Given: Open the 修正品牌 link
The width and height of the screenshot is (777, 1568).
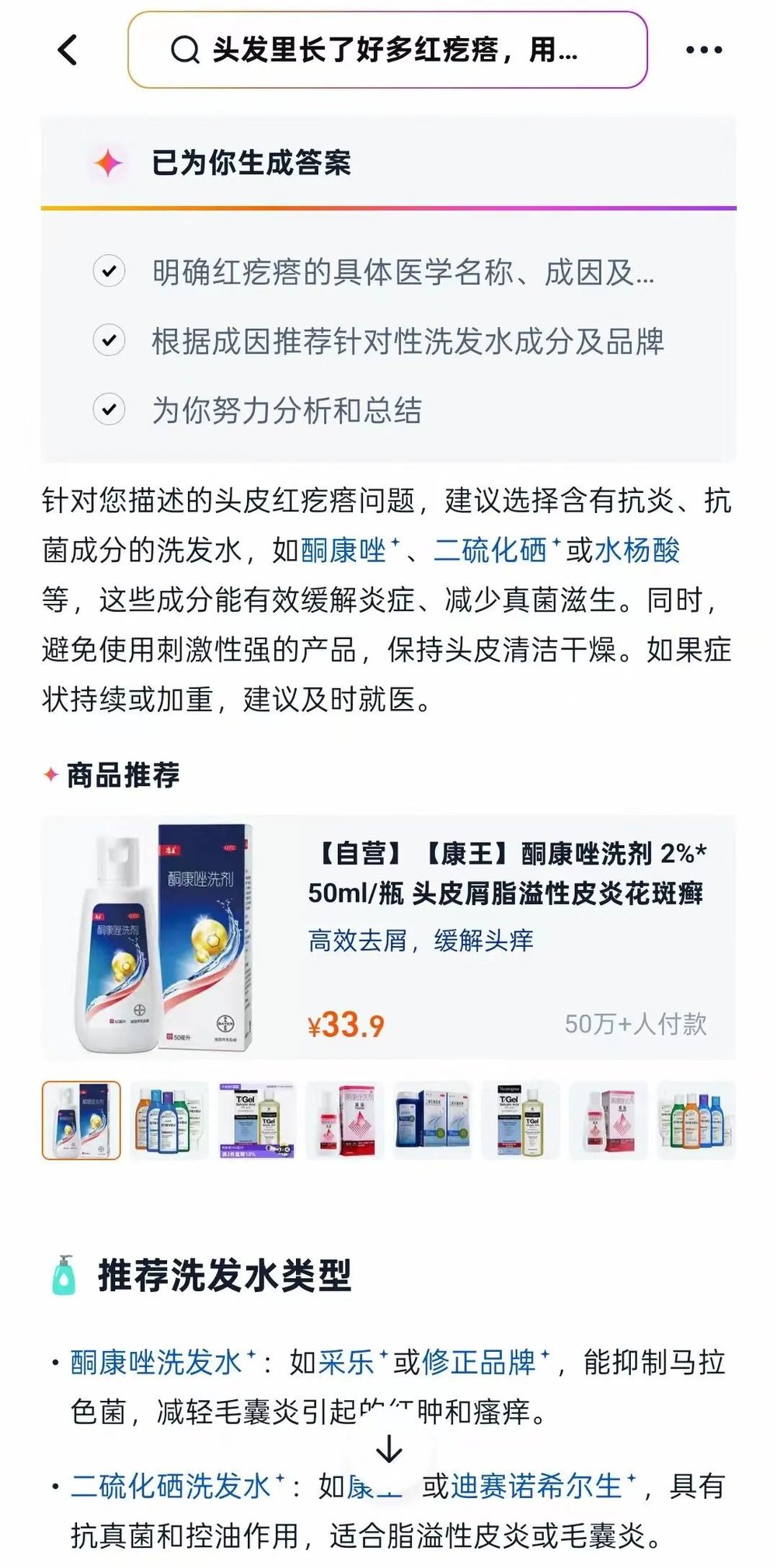Looking at the screenshot, I should click(x=479, y=1363).
